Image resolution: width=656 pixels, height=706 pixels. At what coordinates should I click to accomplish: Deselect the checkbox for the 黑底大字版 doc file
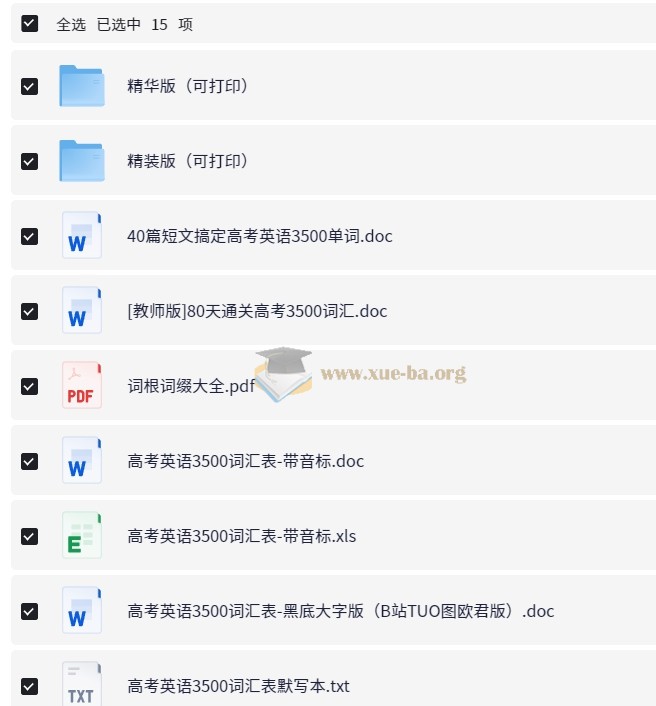click(x=29, y=611)
